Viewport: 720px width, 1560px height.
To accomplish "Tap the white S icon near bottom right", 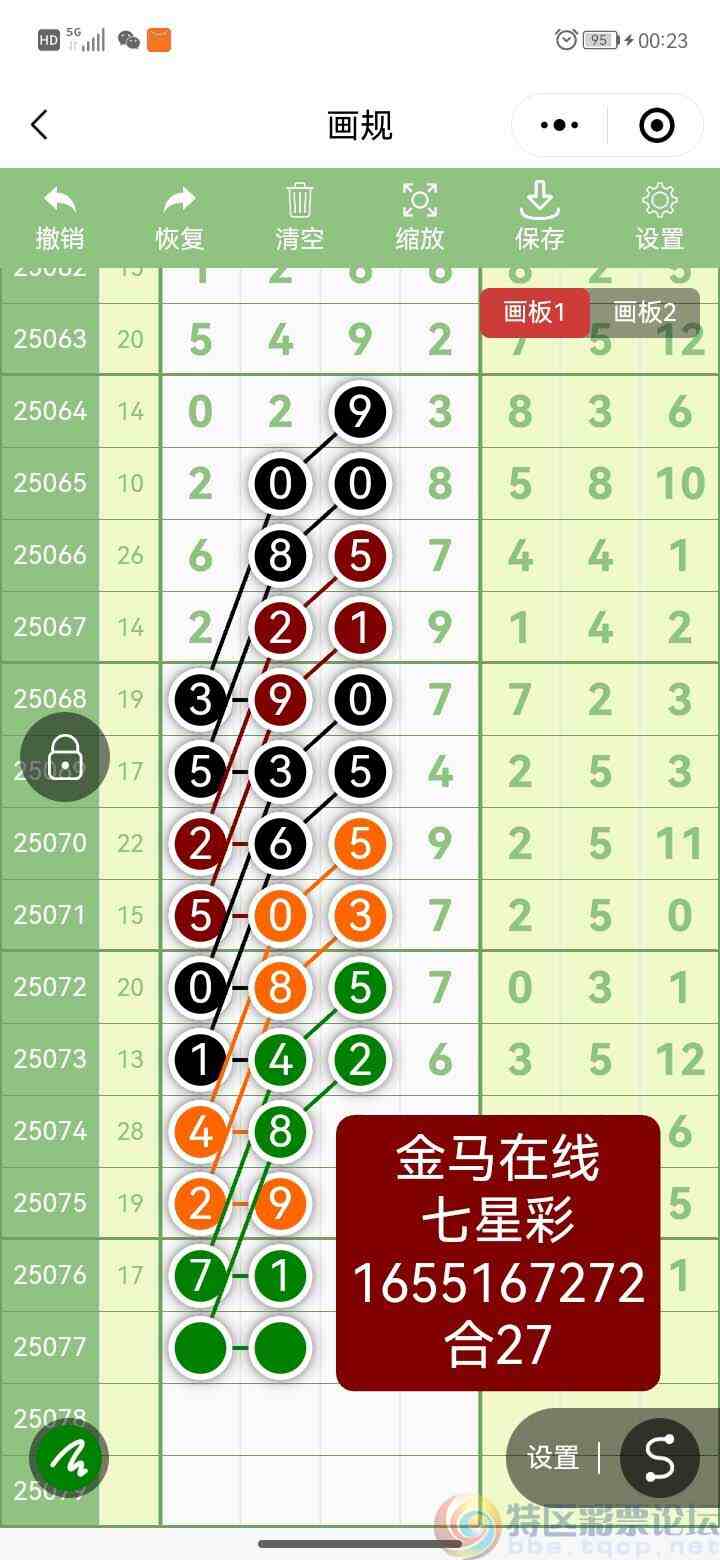I will point(659,1458).
